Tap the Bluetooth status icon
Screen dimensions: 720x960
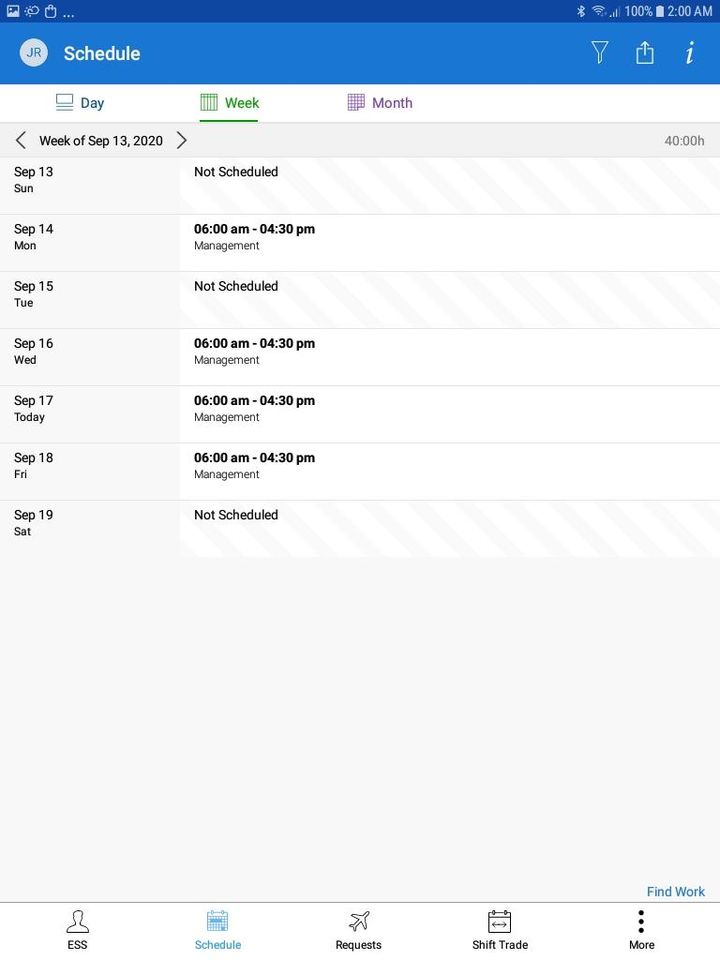[582, 12]
